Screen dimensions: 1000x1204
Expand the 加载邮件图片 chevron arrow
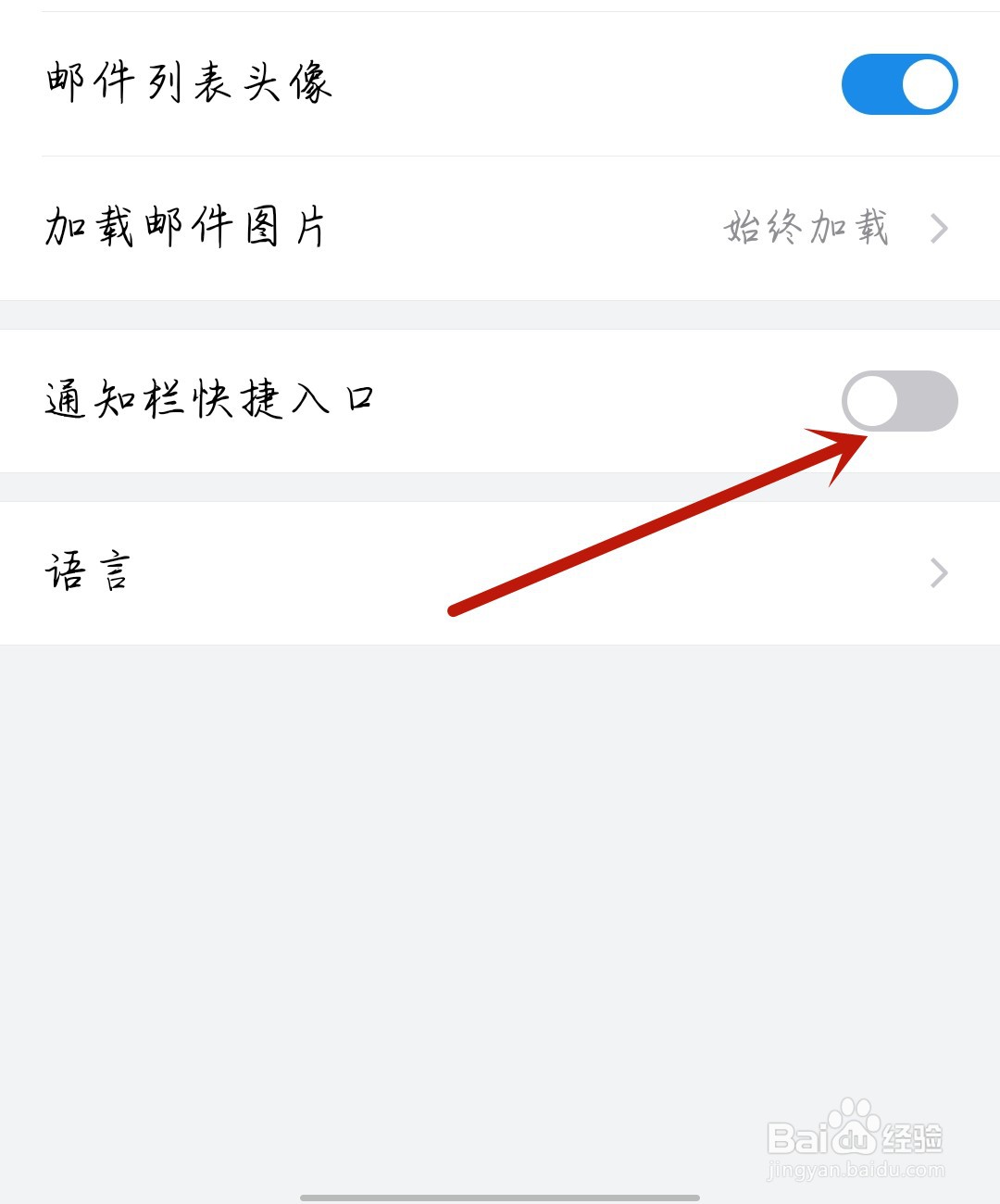point(939,228)
